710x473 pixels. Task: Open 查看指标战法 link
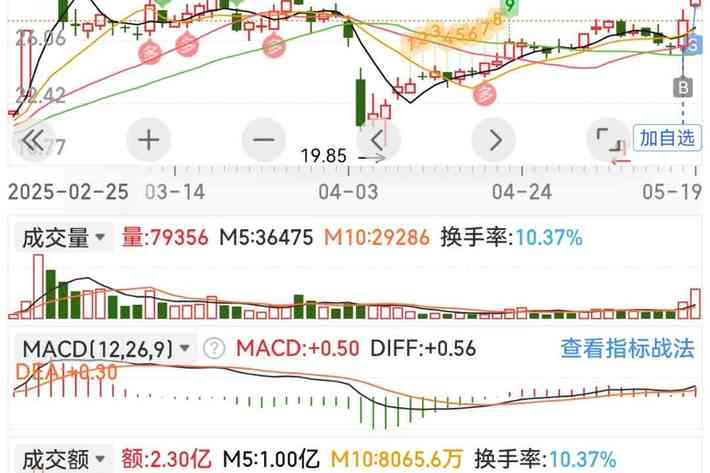coord(626,349)
